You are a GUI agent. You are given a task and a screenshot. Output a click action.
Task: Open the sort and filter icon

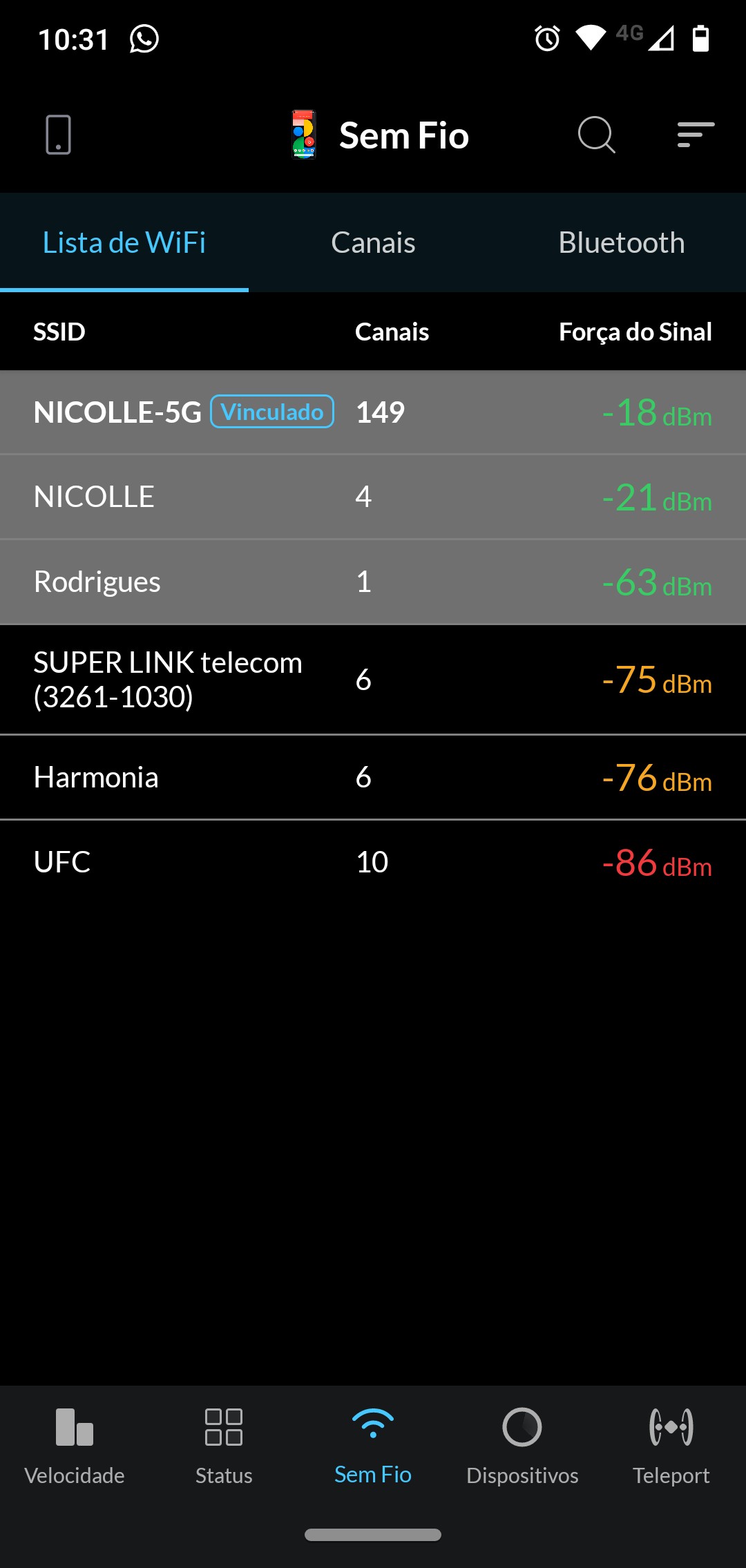[x=695, y=135]
